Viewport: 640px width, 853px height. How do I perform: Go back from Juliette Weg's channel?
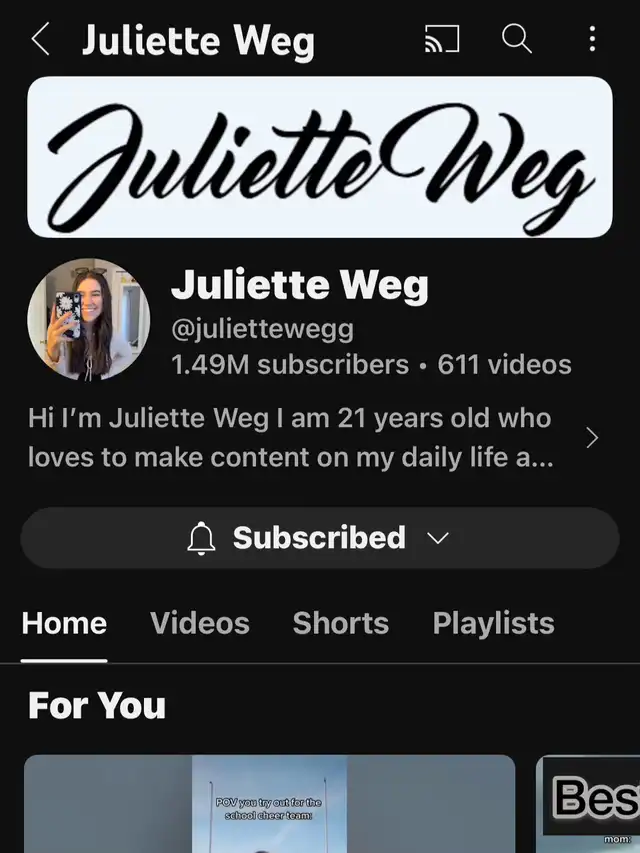coord(40,40)
